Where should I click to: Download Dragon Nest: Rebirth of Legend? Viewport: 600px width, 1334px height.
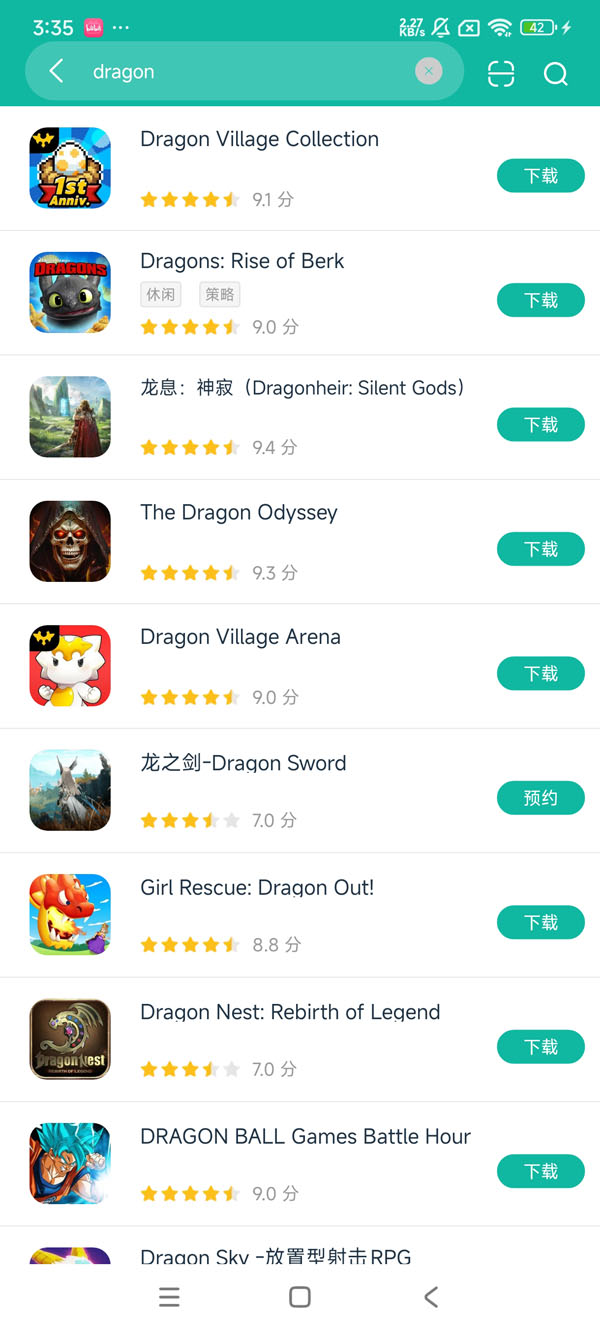point(540,1047)
